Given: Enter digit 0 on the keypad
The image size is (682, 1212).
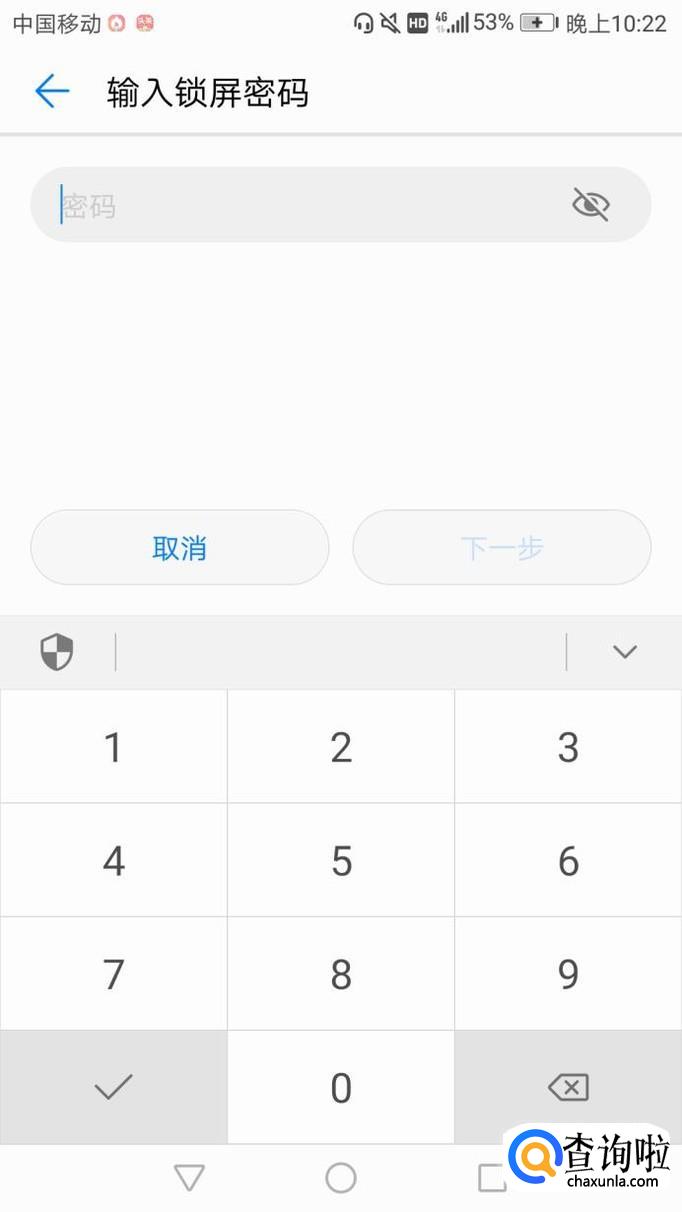Looking at the screenshot, I should [341, 1088].
